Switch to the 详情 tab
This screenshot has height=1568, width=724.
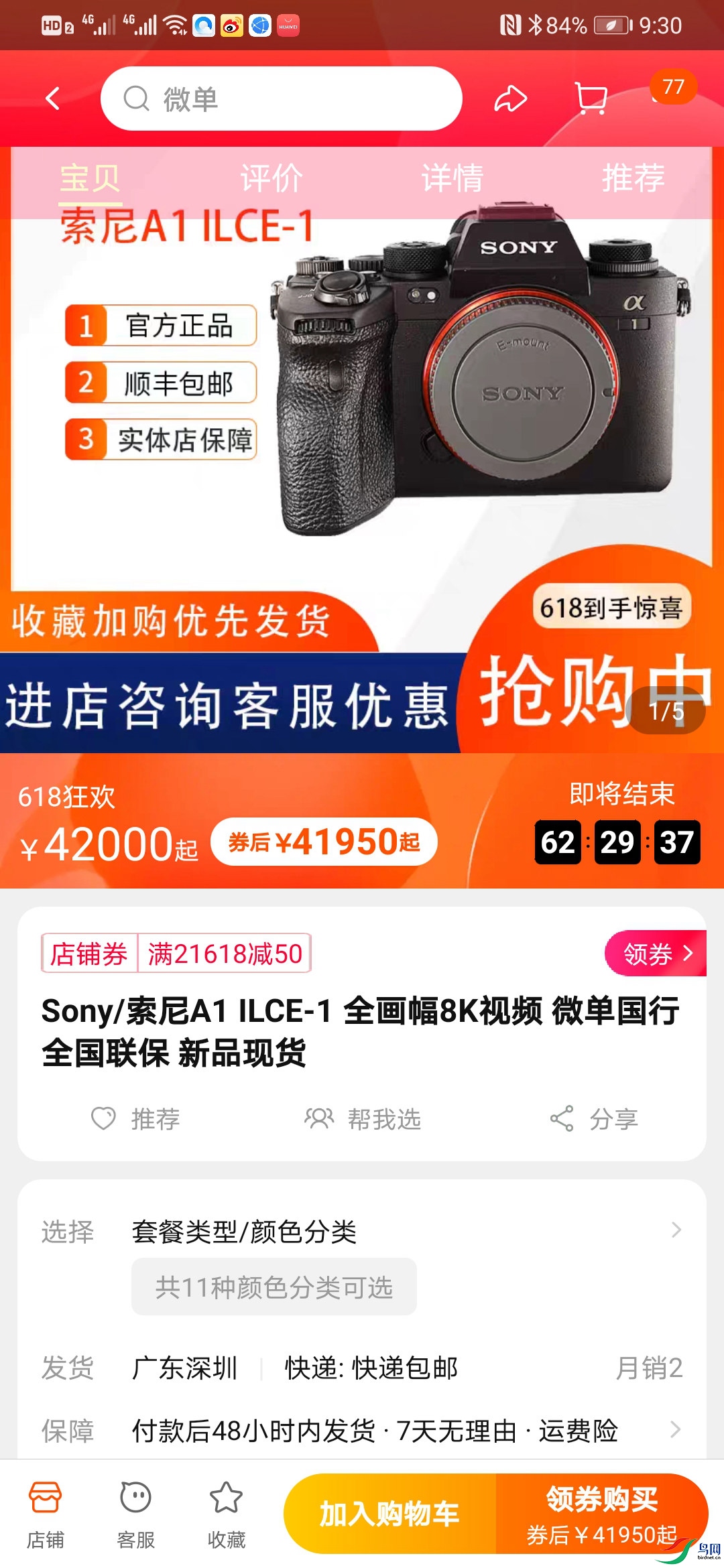[x=452, y=178]
